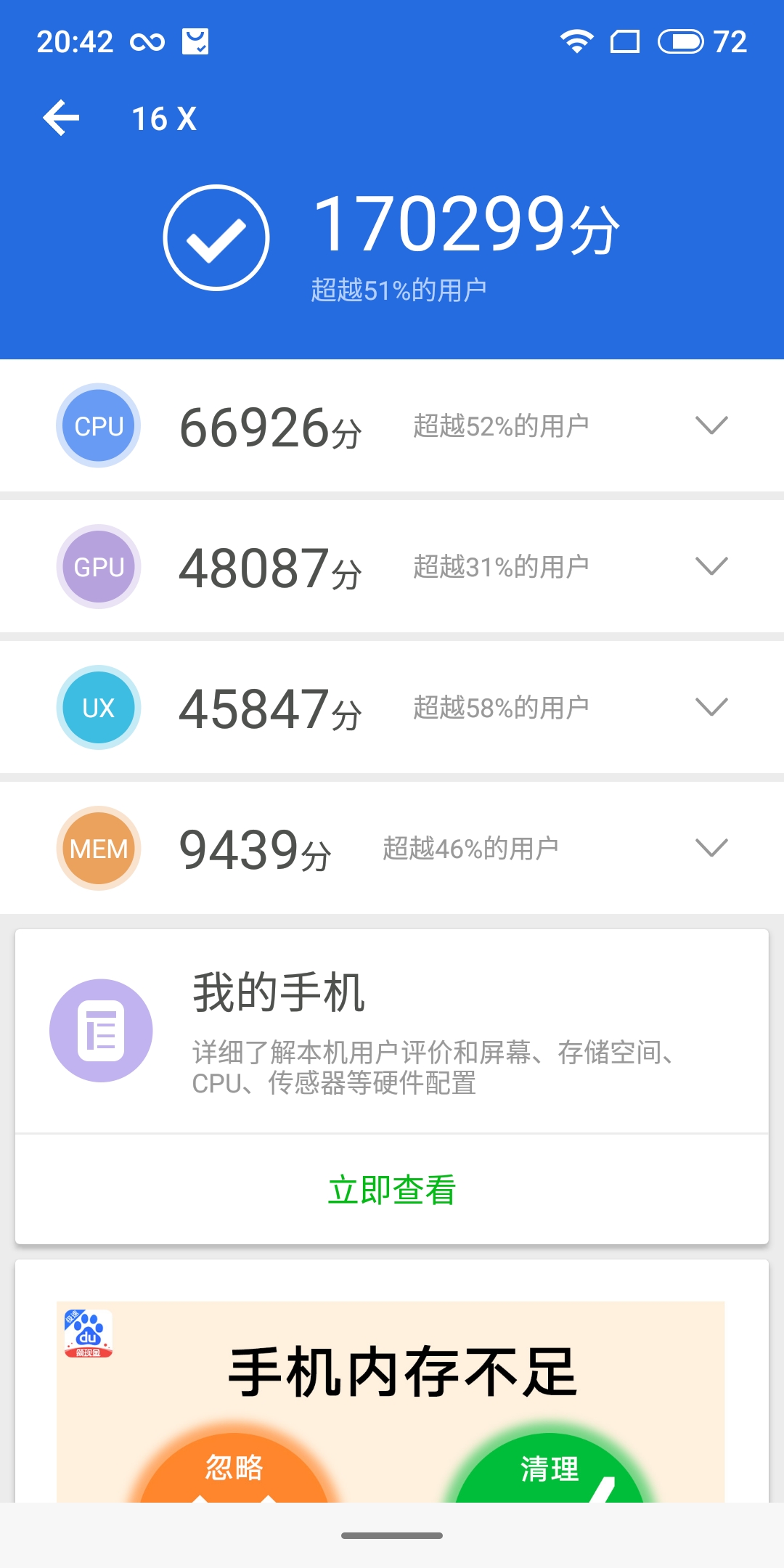The width and height of the screenshot is (784, 1568).
Task: Click the 立即查看 link
Action: pyautogui.click(x=392, y=1189)
